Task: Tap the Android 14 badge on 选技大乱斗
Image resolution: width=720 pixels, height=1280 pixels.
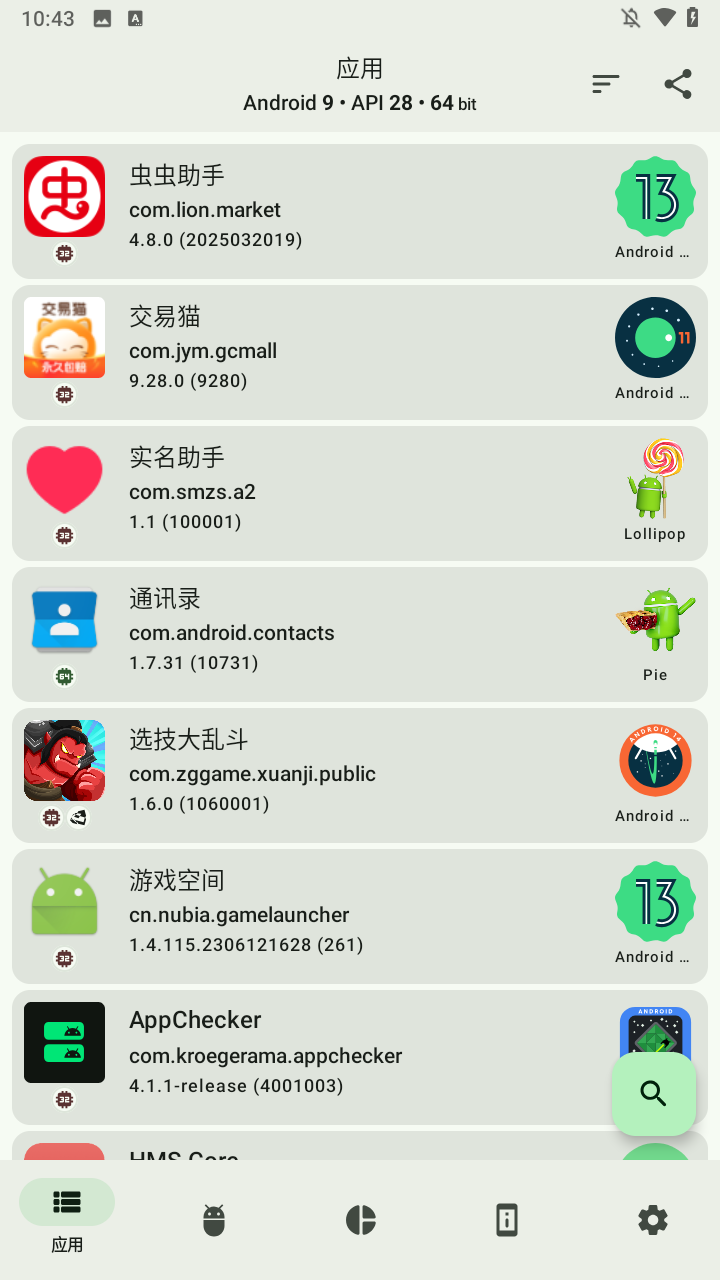Action: click(x=655, y=760)
